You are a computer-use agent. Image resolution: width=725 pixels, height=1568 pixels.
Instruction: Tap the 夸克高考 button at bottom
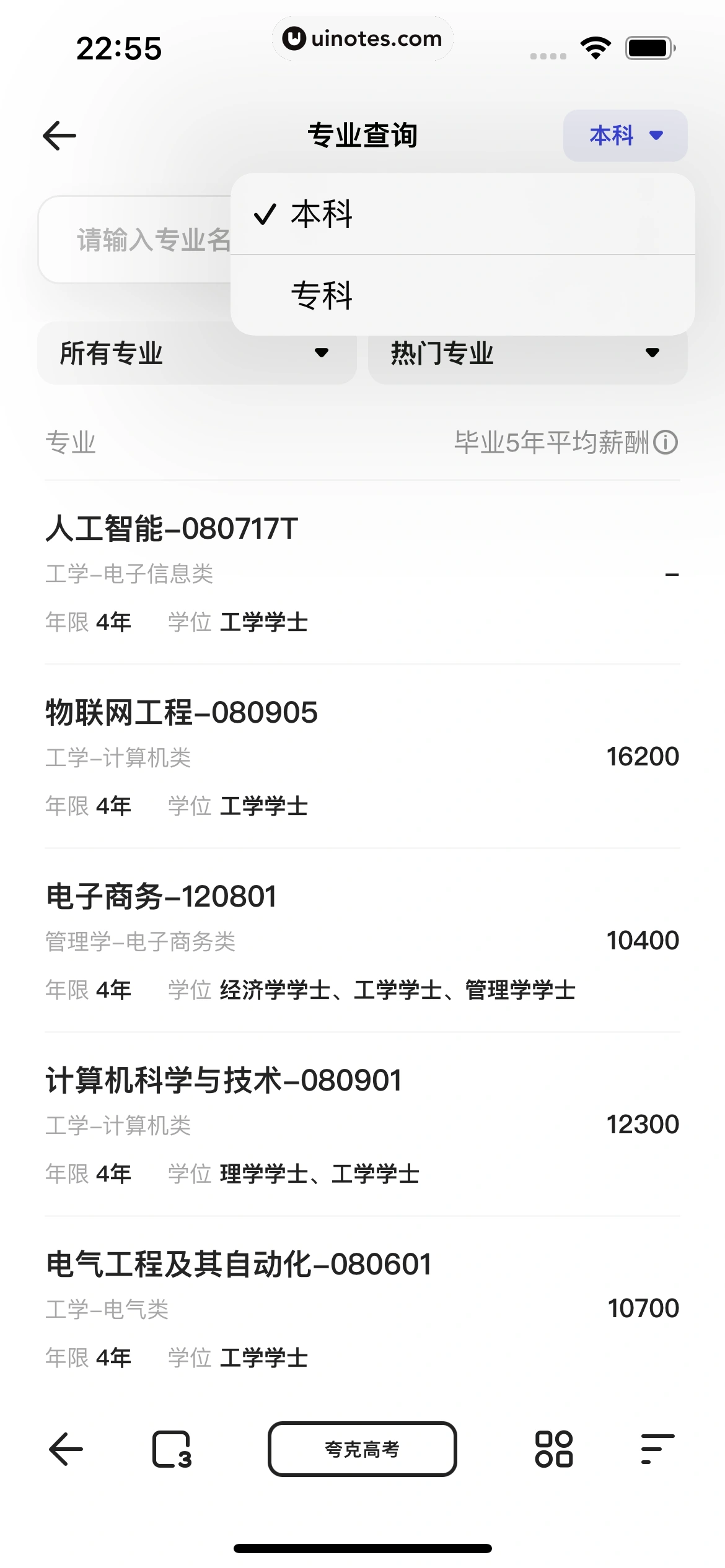point(362,1449)
